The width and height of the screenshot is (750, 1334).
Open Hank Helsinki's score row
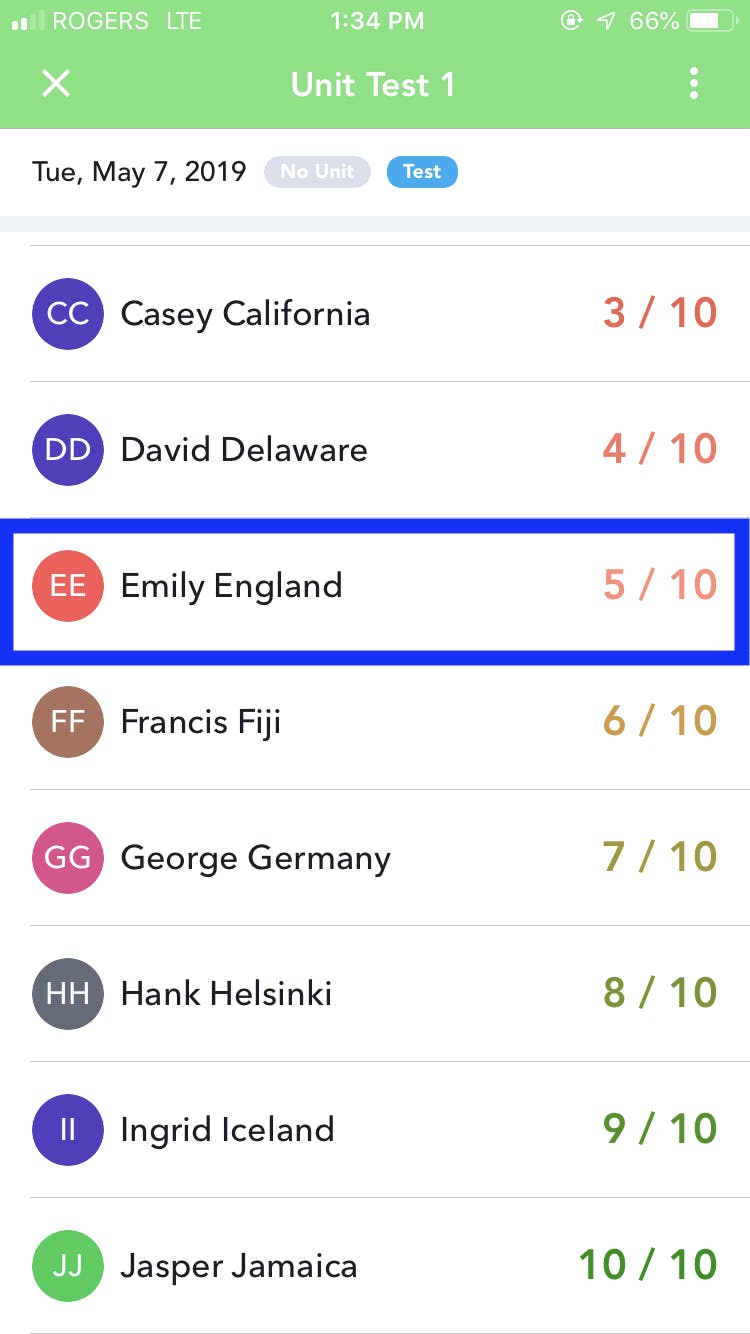point(375,994)
